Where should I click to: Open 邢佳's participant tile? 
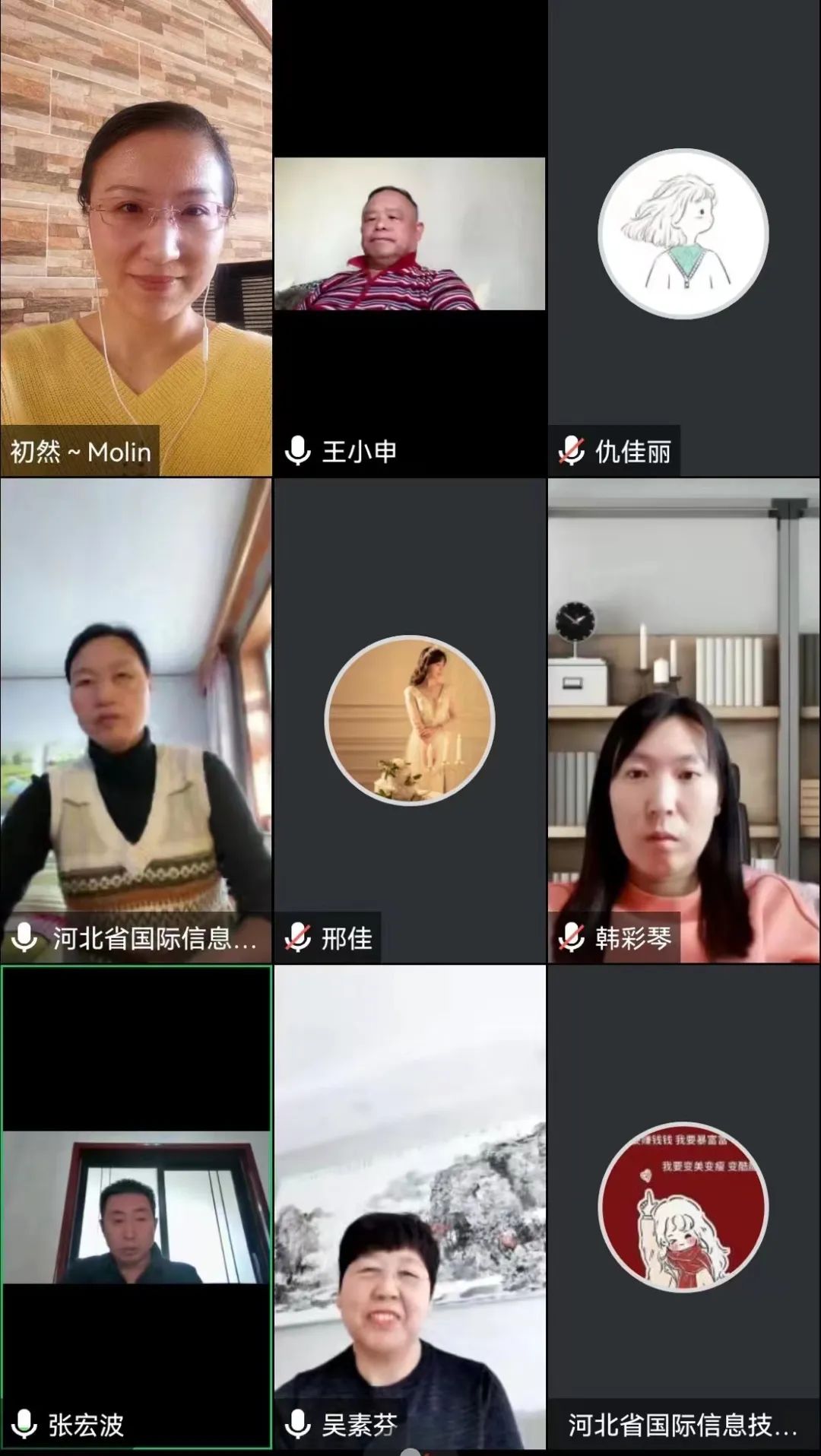(410, 719)
